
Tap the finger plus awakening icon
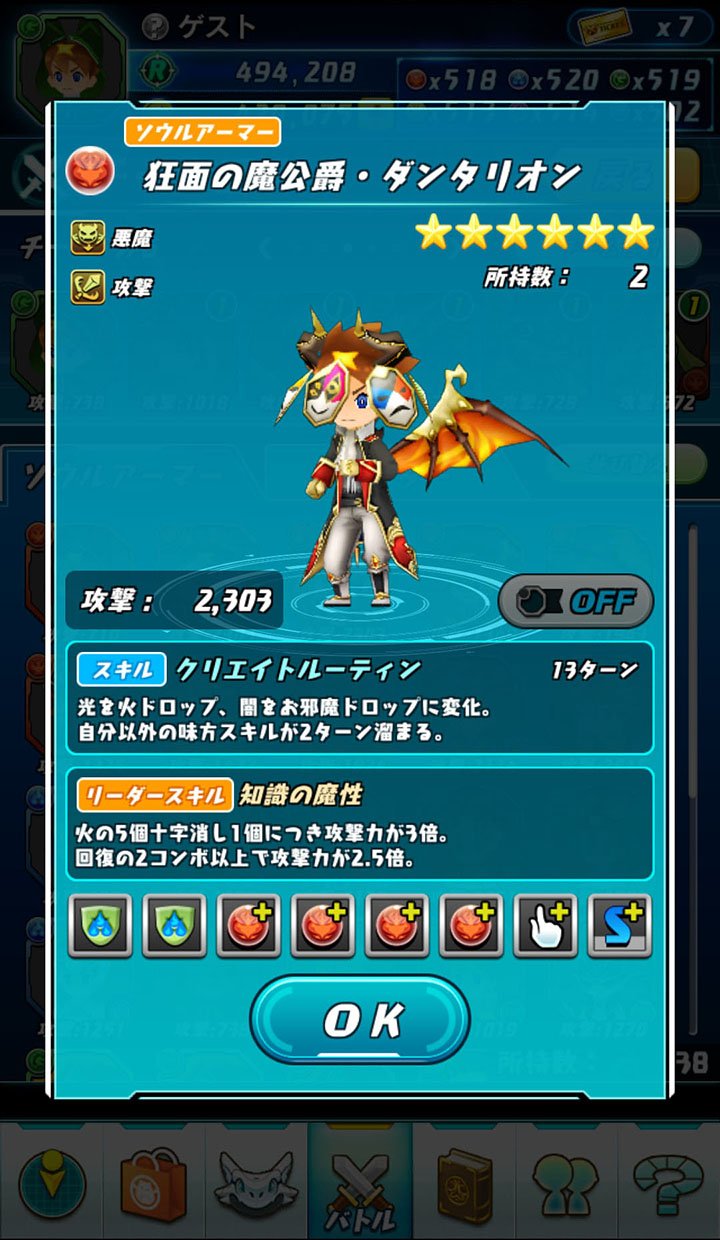(x=545, y=926)
